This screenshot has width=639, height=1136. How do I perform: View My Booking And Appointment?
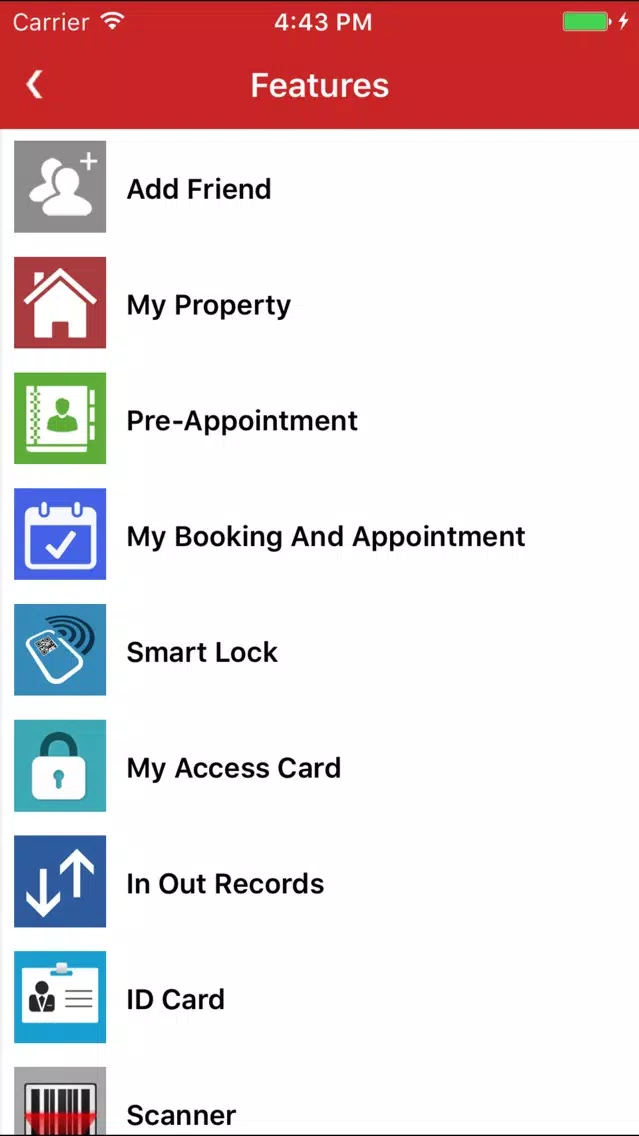point(320,534)
